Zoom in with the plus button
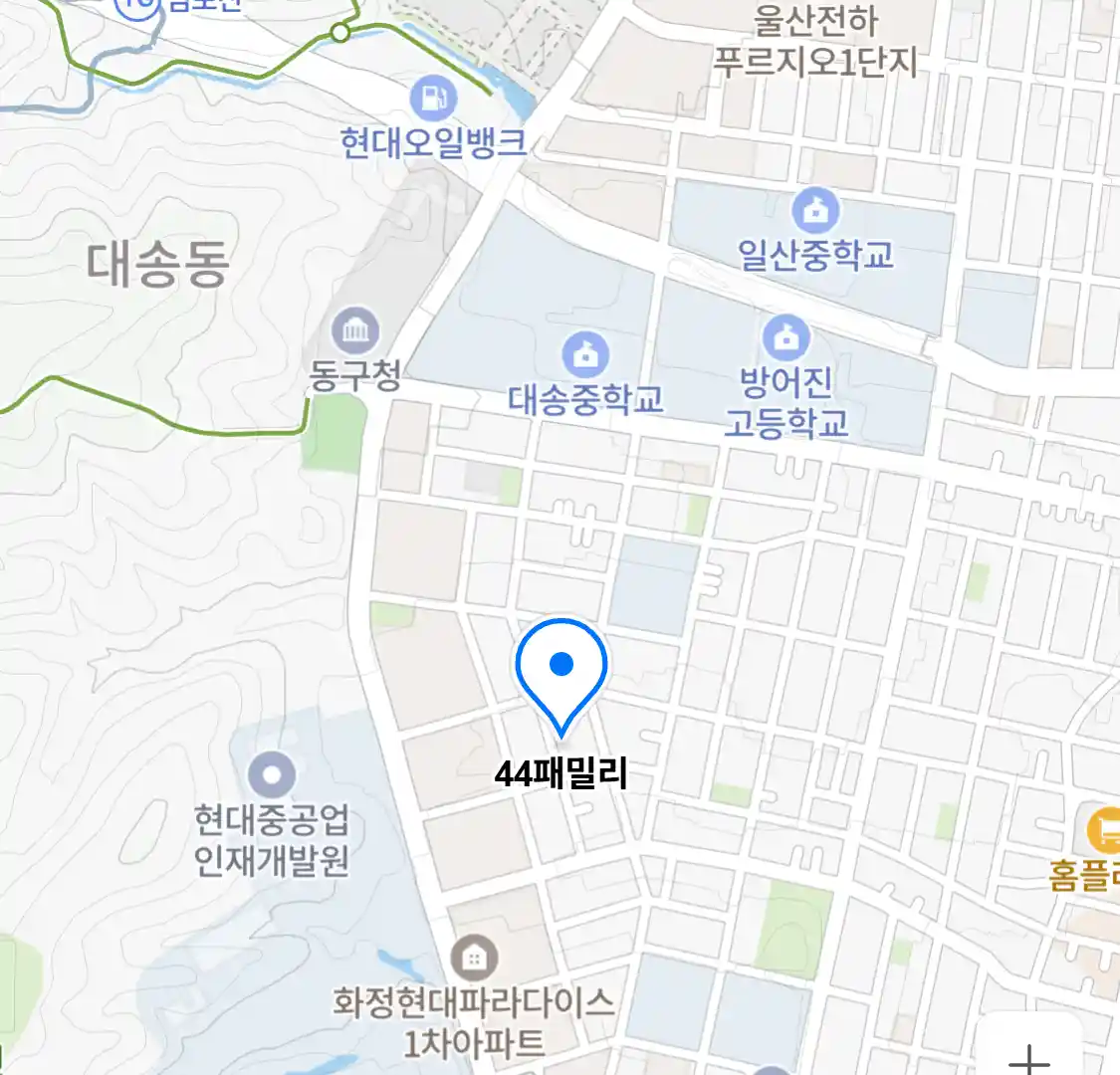1120x1075 pixels. click(1028, 1056)
